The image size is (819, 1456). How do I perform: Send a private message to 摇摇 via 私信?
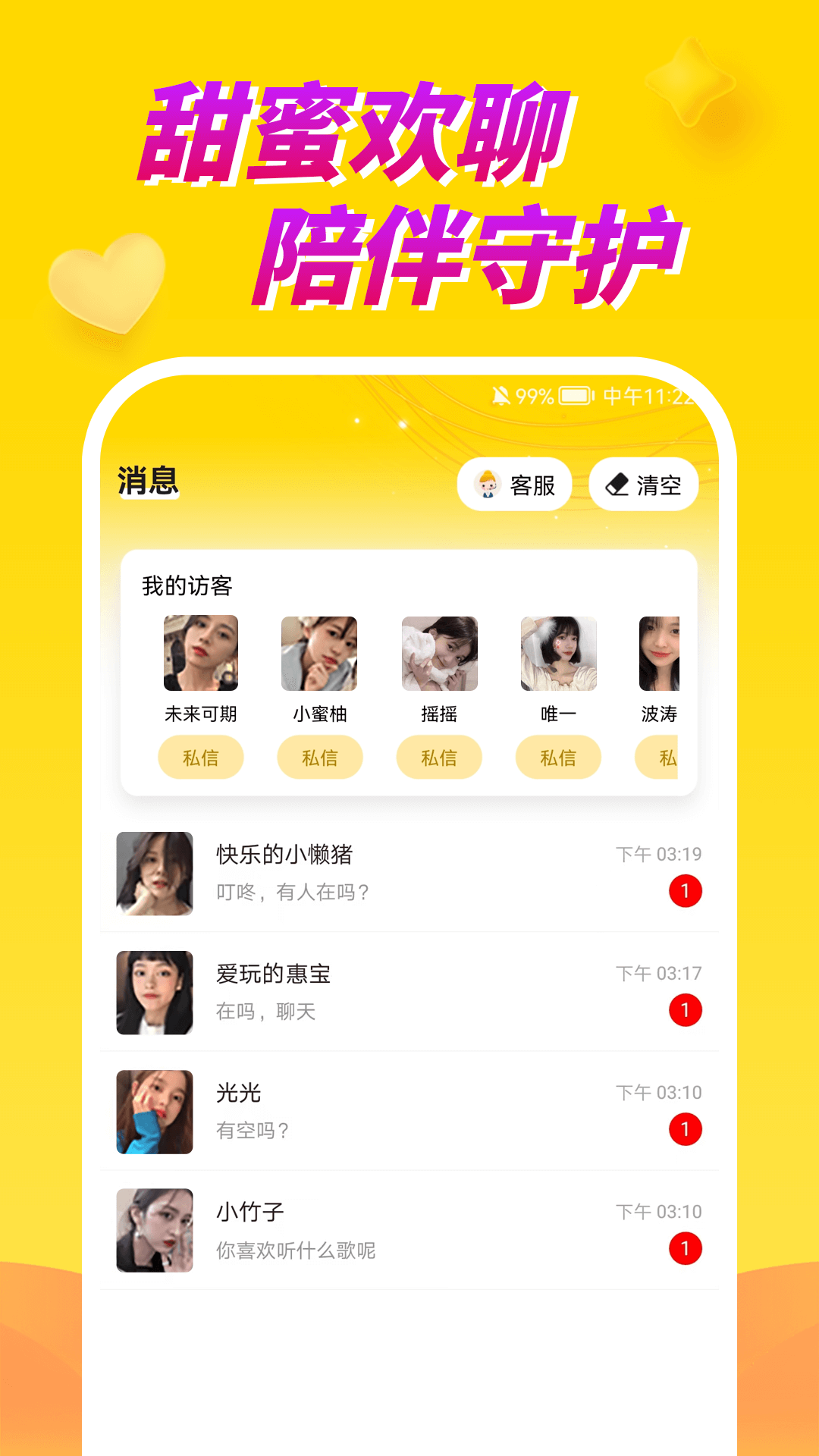(x=439, y=757)
